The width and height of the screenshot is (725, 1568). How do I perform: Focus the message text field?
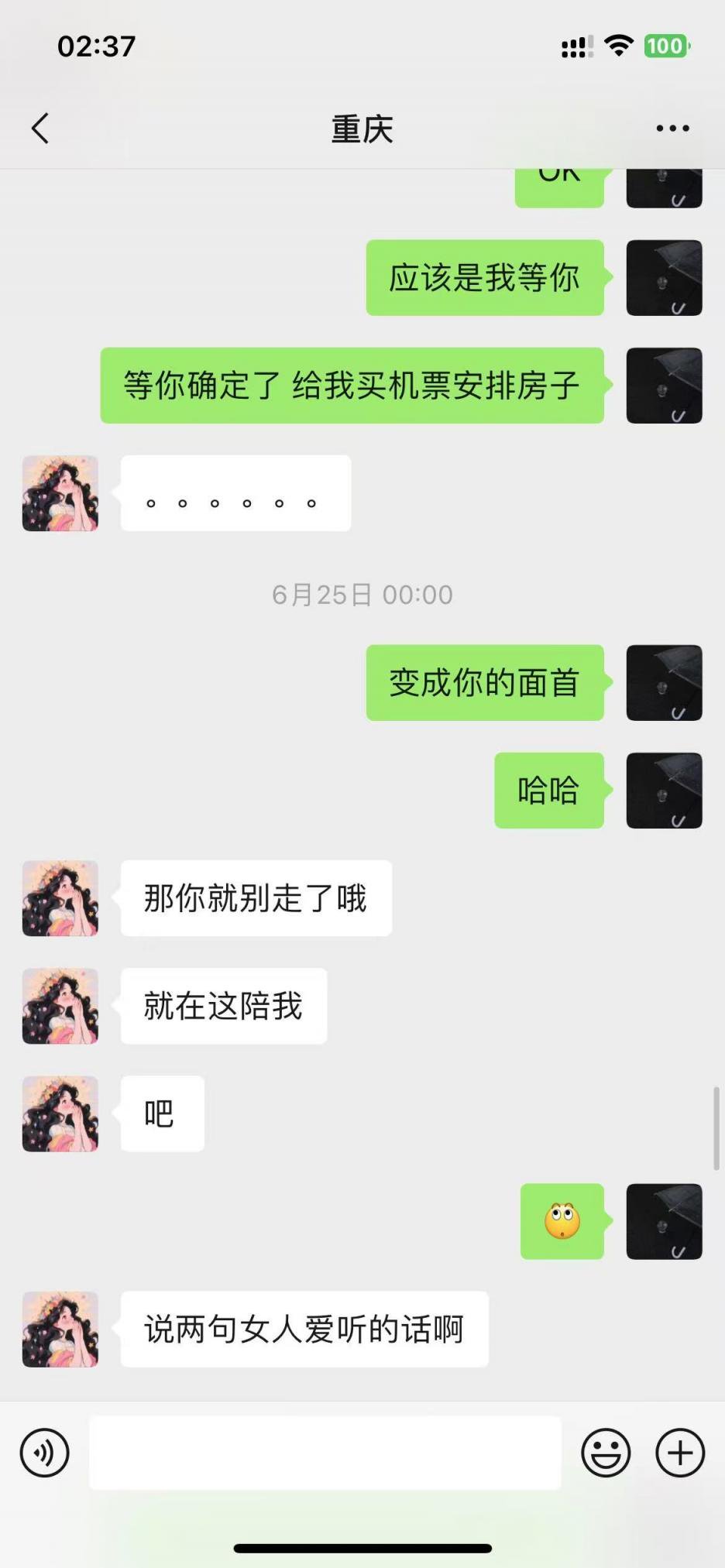click(x=325, y=1453)
